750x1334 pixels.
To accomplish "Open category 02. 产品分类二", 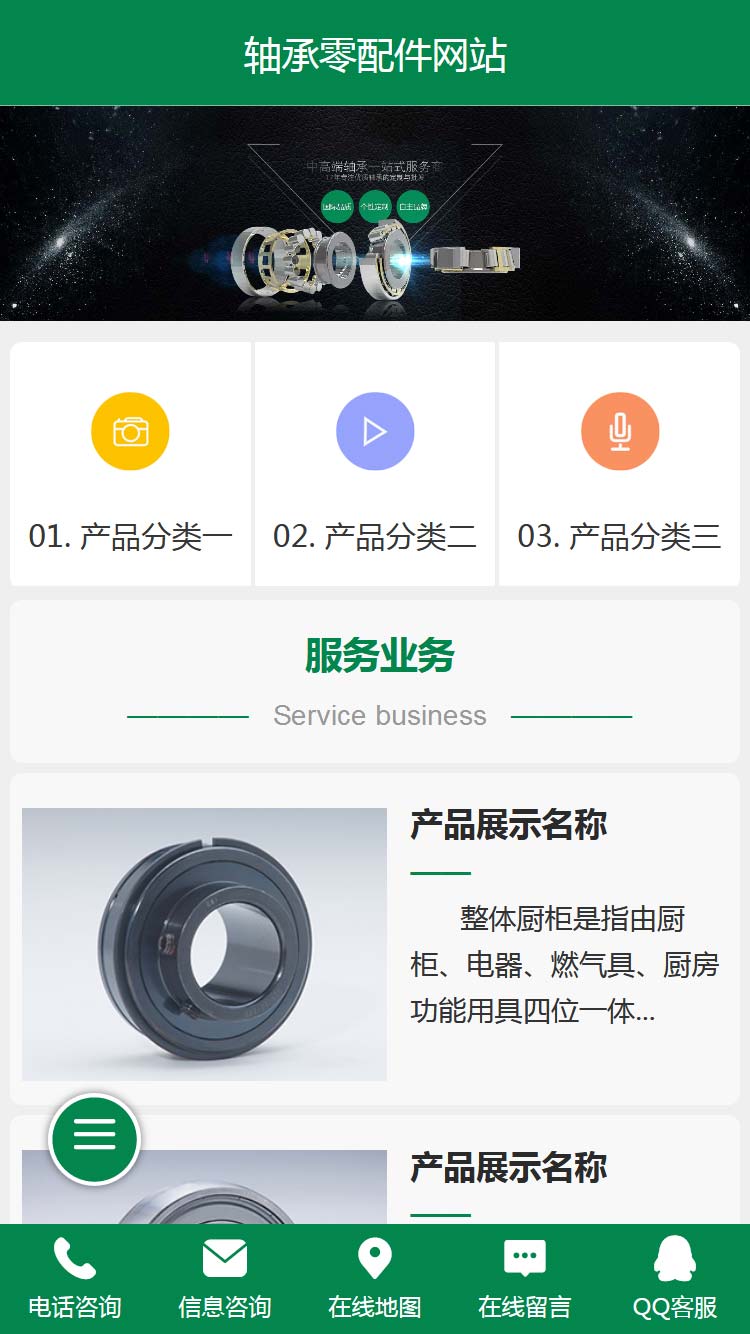I will click(375, 465).
